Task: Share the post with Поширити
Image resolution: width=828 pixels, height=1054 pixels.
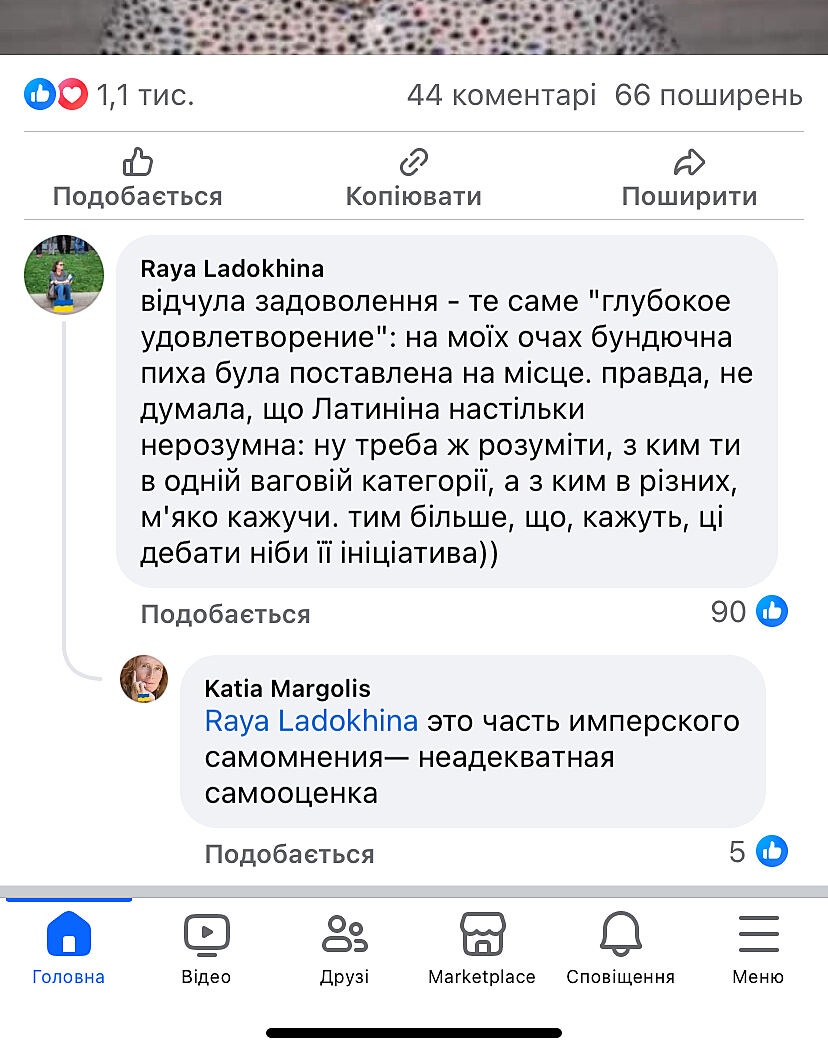Action: [x=689, y=178]
